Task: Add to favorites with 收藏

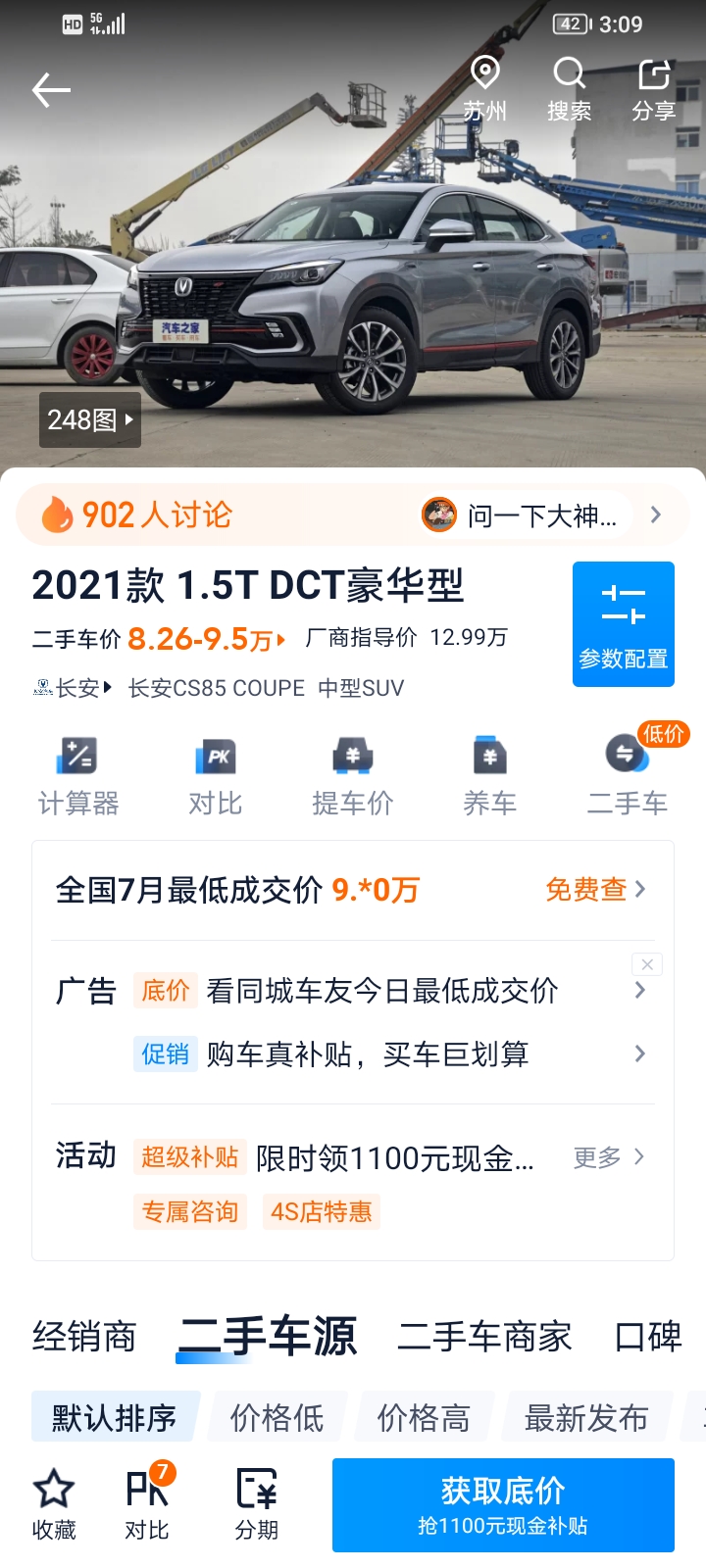Action: point(54,1504)
